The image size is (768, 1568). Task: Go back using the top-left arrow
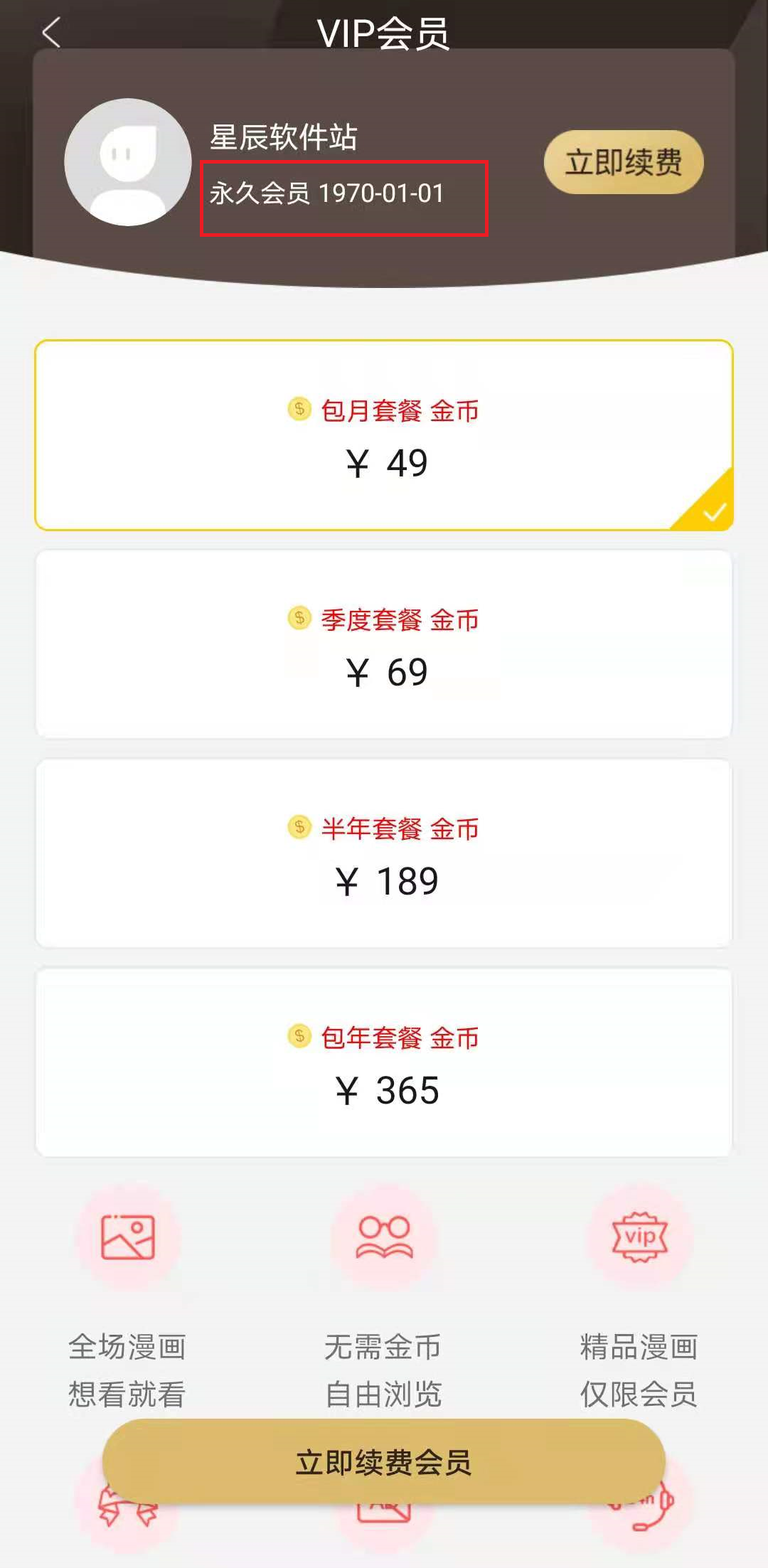51,33
